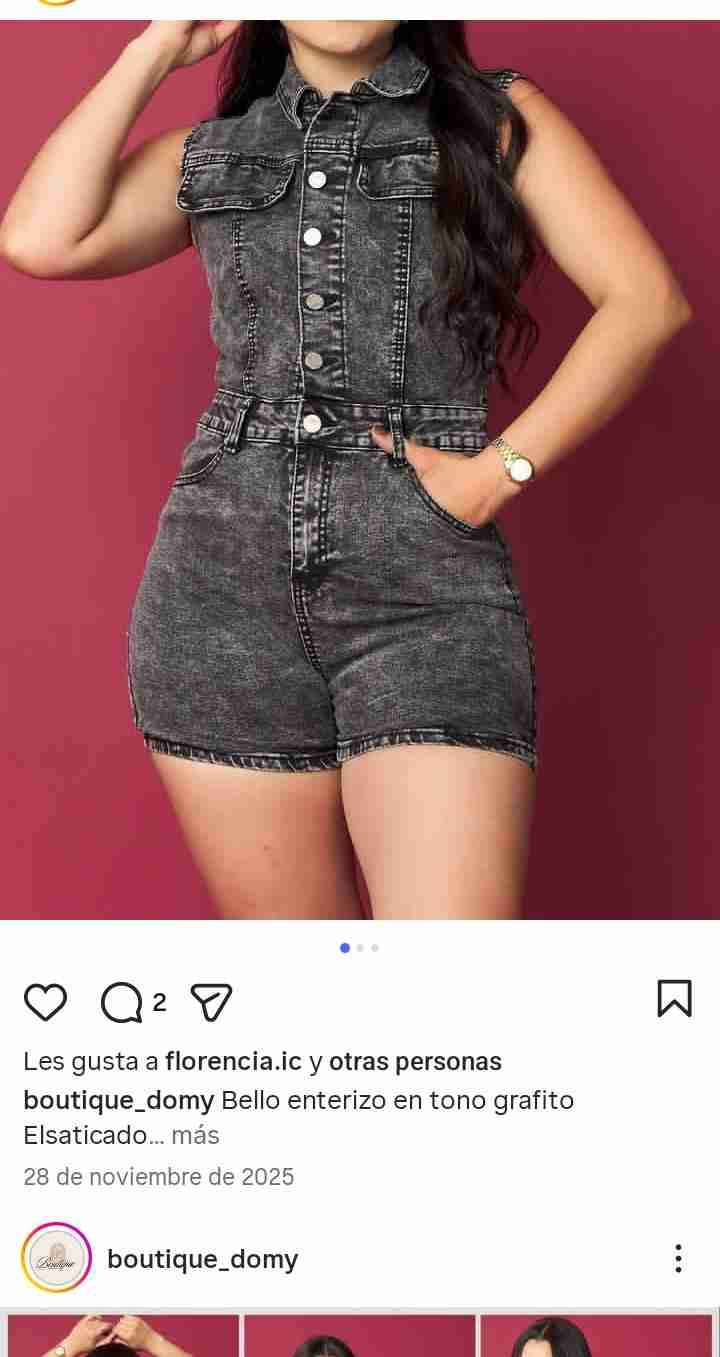Screen dimensions: 720x1357
Task: Open boutique_domy's story from the avatar
Action: click(x=57, y=1258)
